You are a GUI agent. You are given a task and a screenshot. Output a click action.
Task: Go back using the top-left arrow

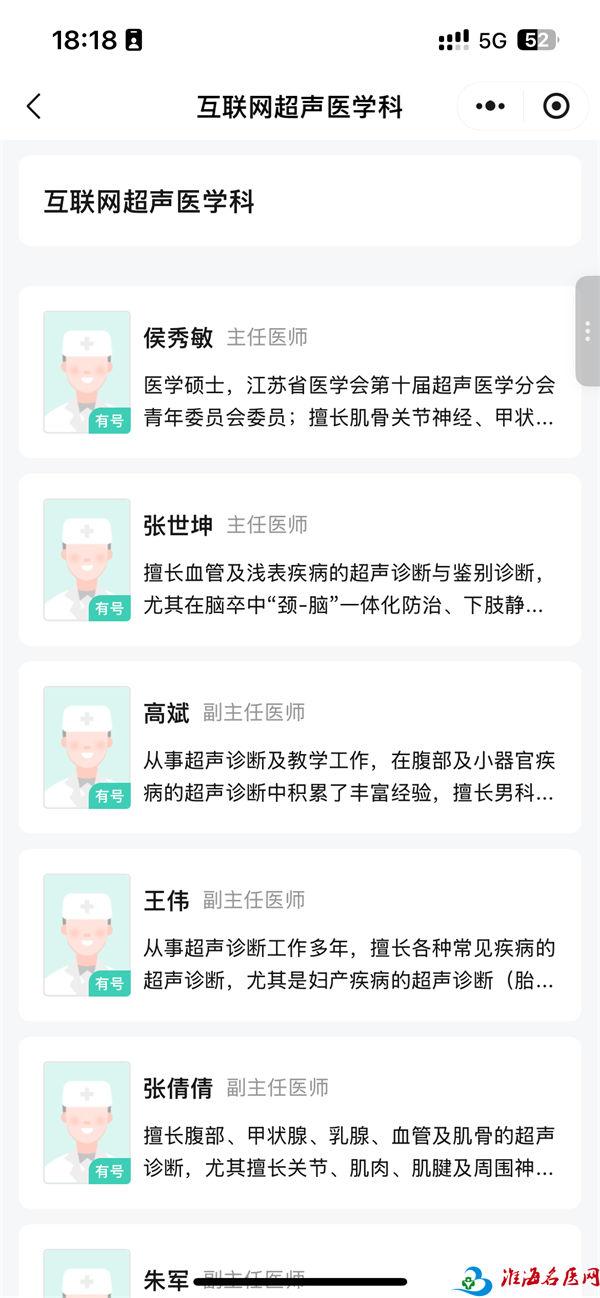pyautogui.click(x=34, y=106)
